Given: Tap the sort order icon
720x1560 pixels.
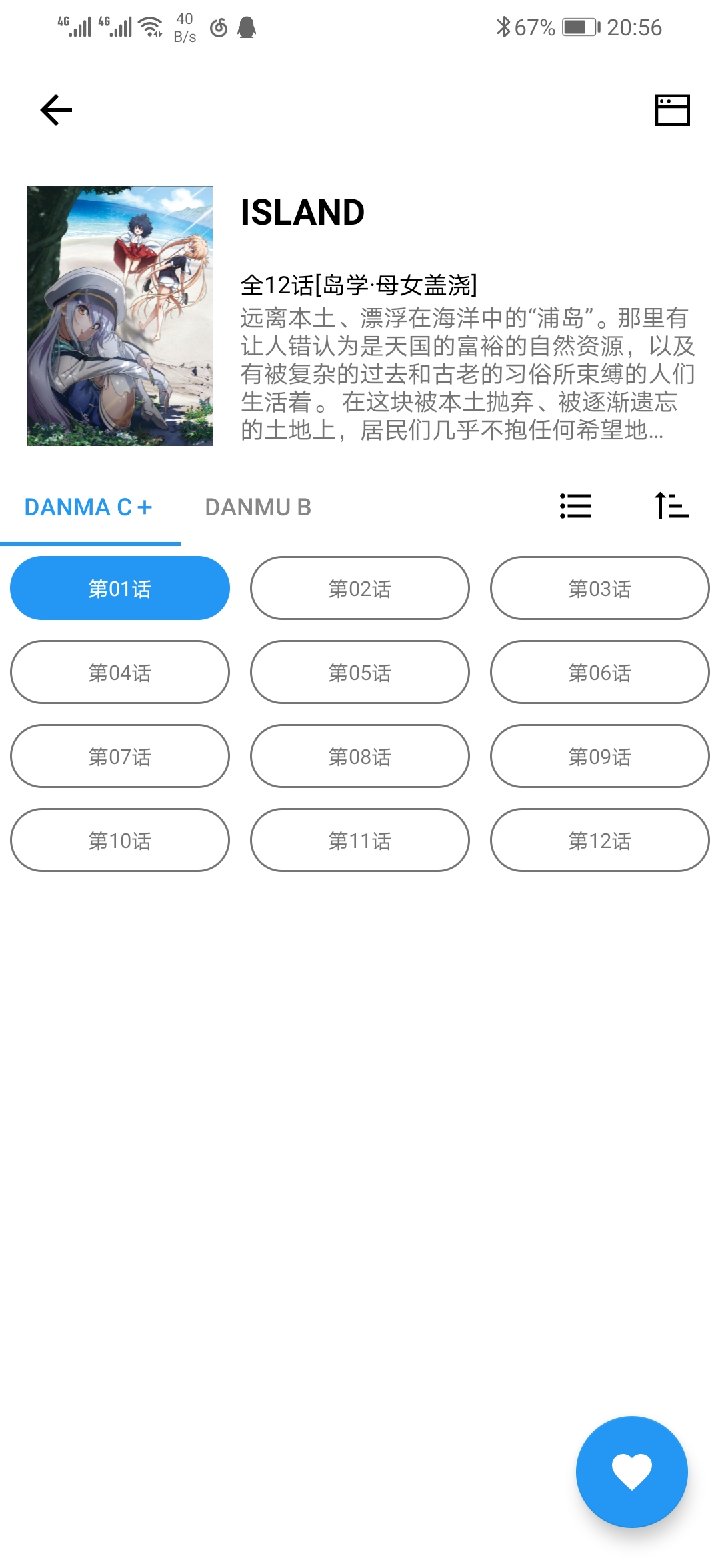Looking at the screenshot, I should point(671,507).
